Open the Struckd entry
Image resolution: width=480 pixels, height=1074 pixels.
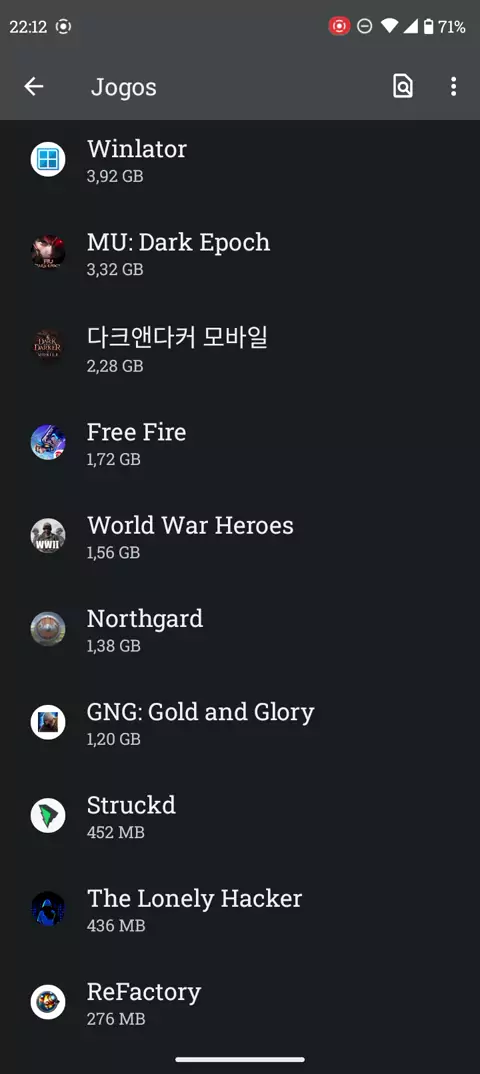(240, 815)
